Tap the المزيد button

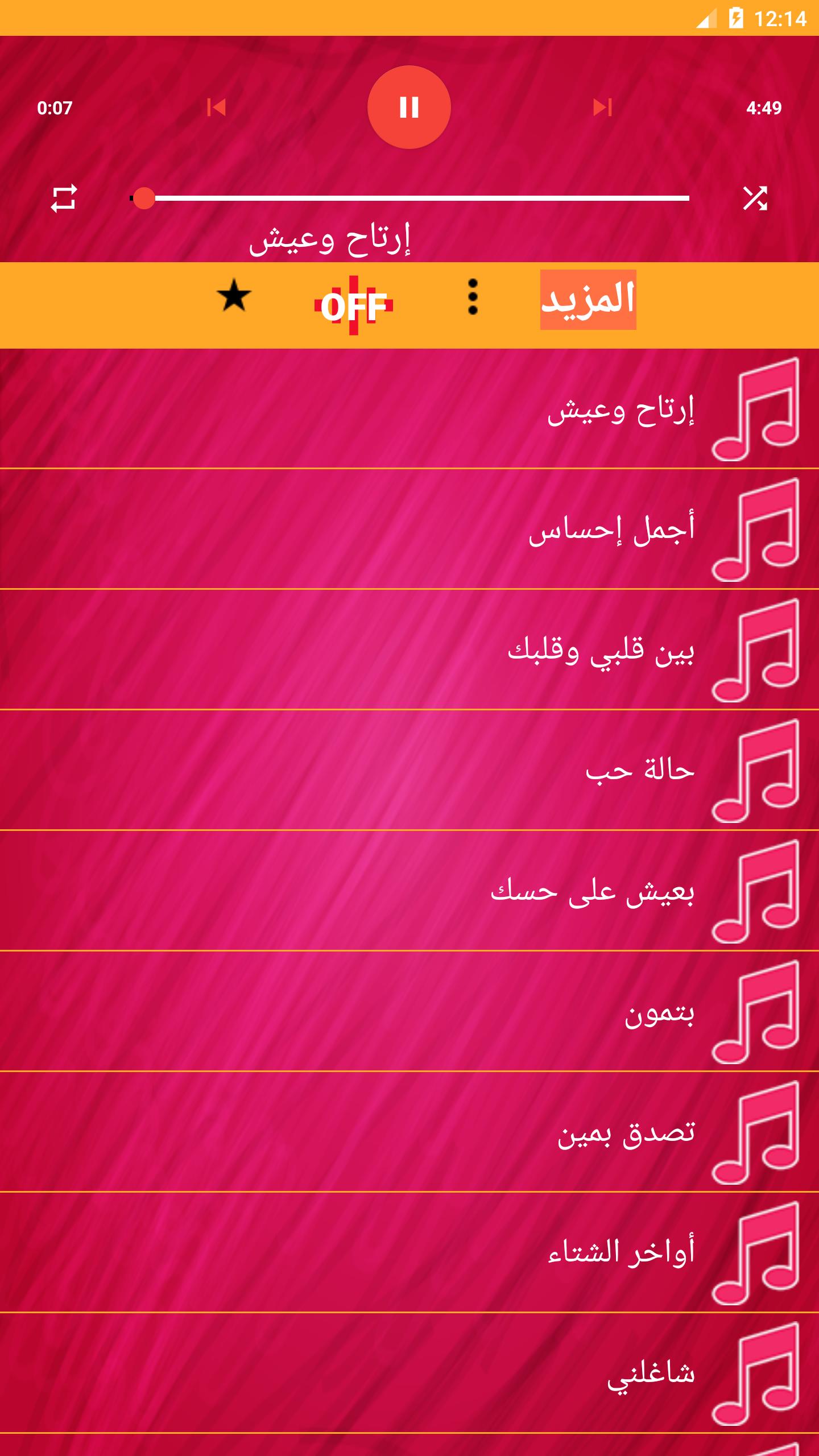(588, 300)
